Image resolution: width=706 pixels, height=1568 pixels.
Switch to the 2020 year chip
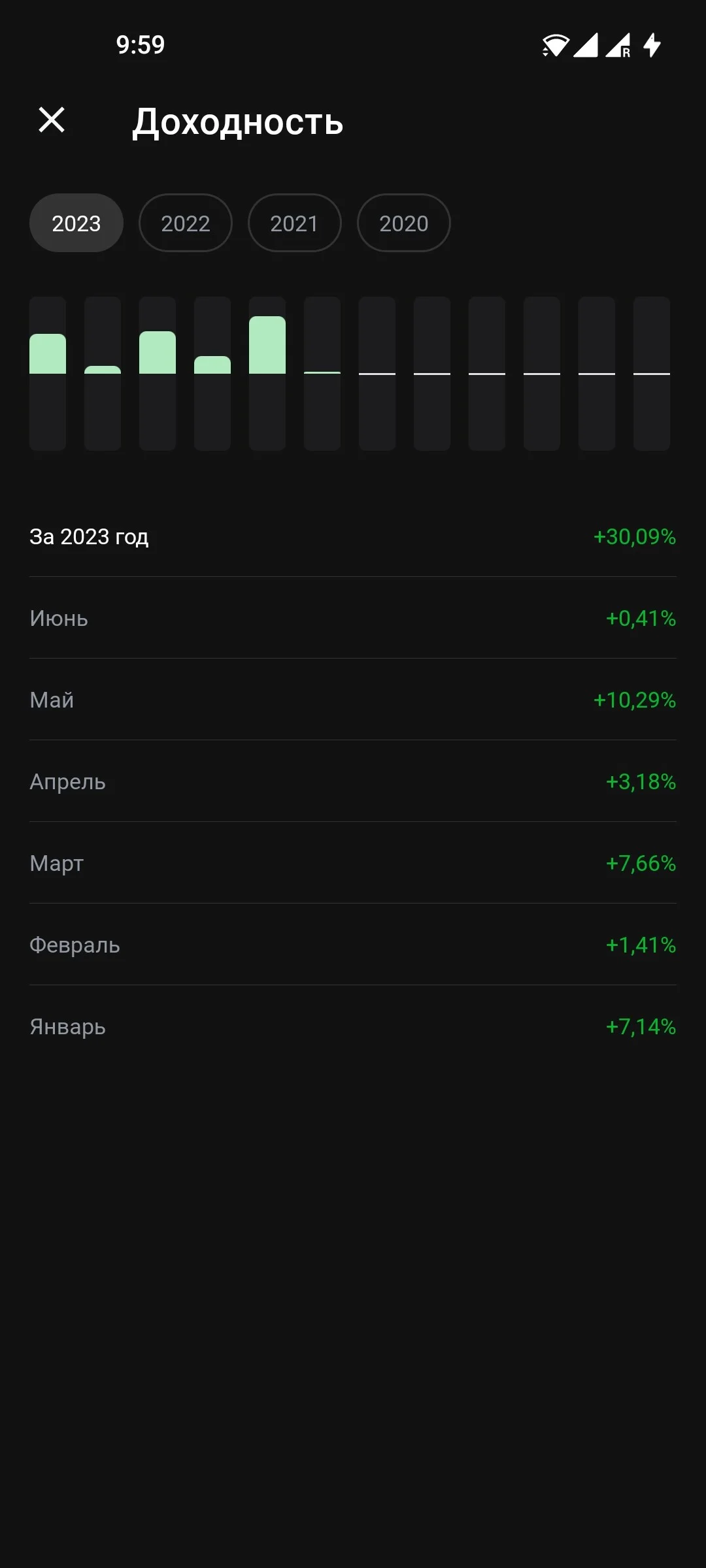pos(404,223)
